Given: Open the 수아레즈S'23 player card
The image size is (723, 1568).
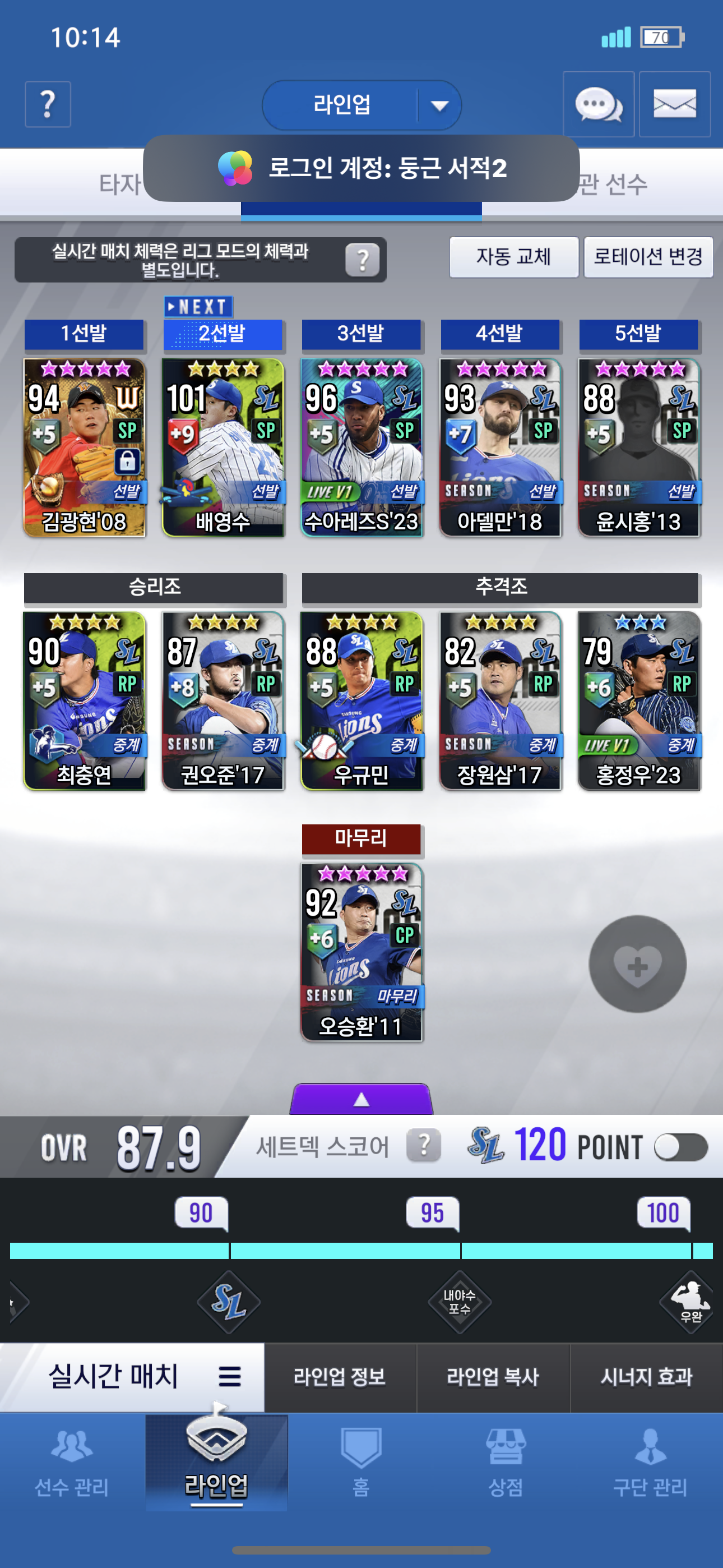Looking at the screenshot, I should 361,448.
